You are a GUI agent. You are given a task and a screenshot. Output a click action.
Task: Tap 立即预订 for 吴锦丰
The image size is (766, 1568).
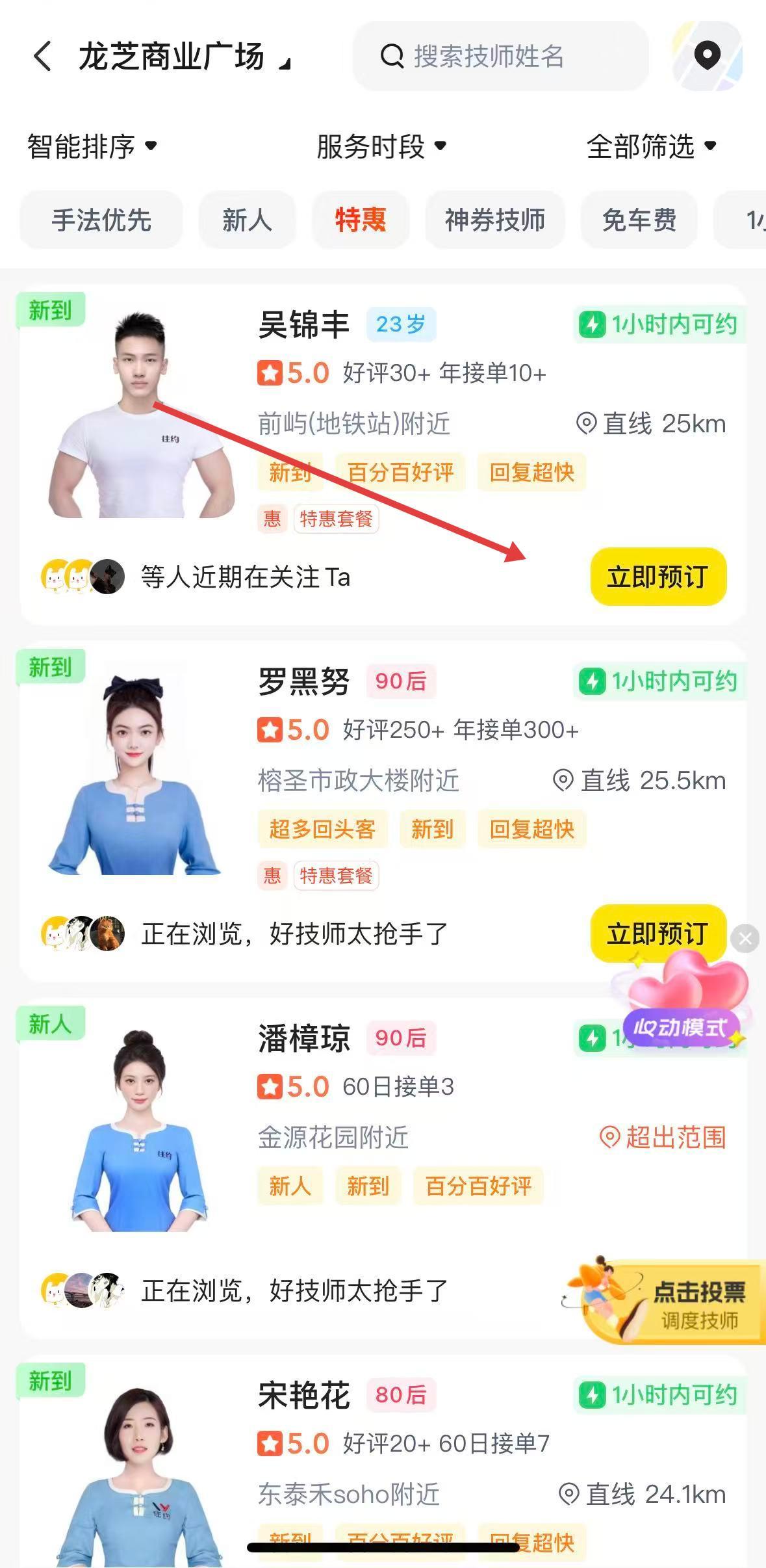(x=657, y=577)
